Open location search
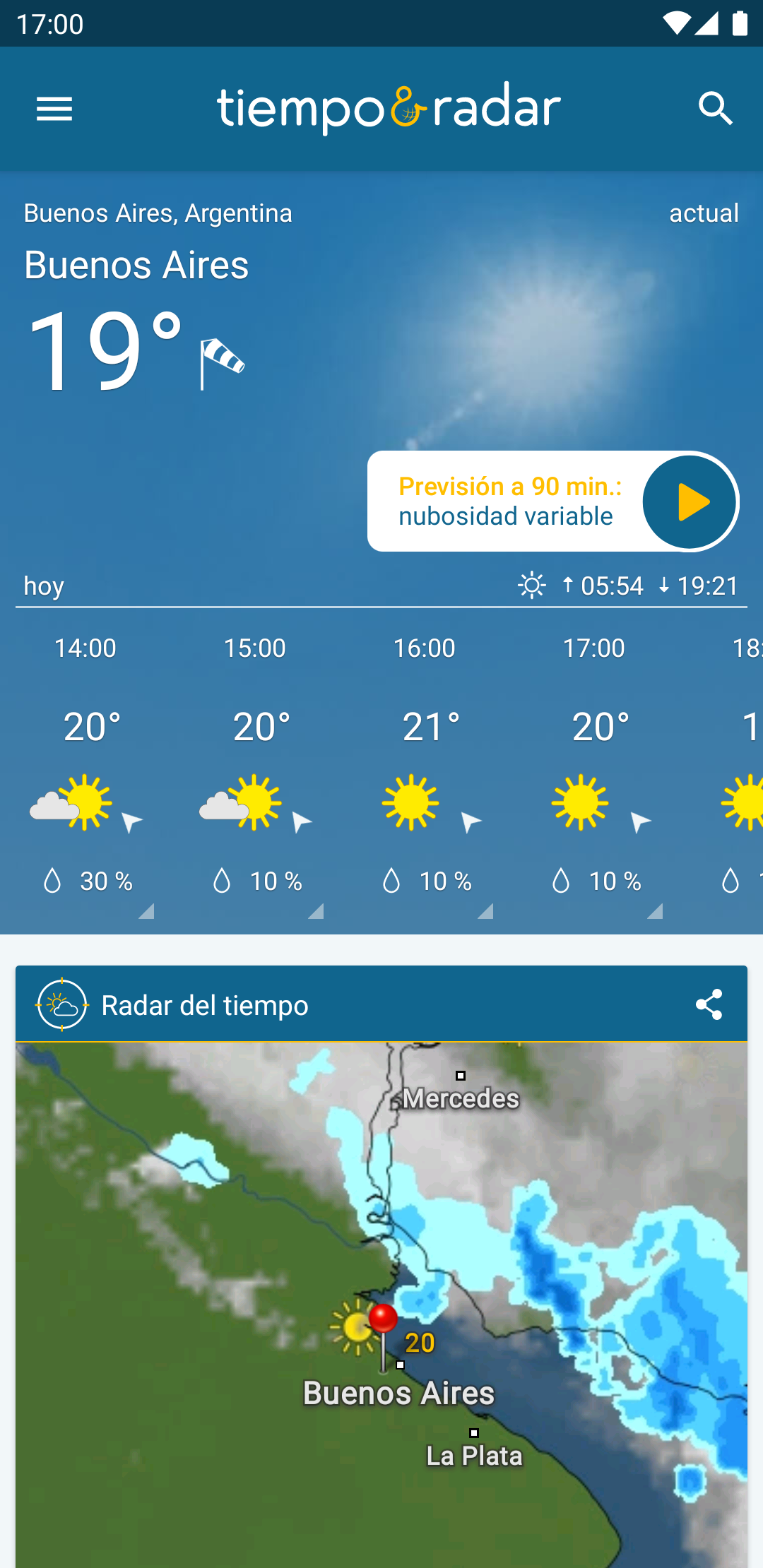The width and height of the screenshot is (763, 1568). (715, 109)
